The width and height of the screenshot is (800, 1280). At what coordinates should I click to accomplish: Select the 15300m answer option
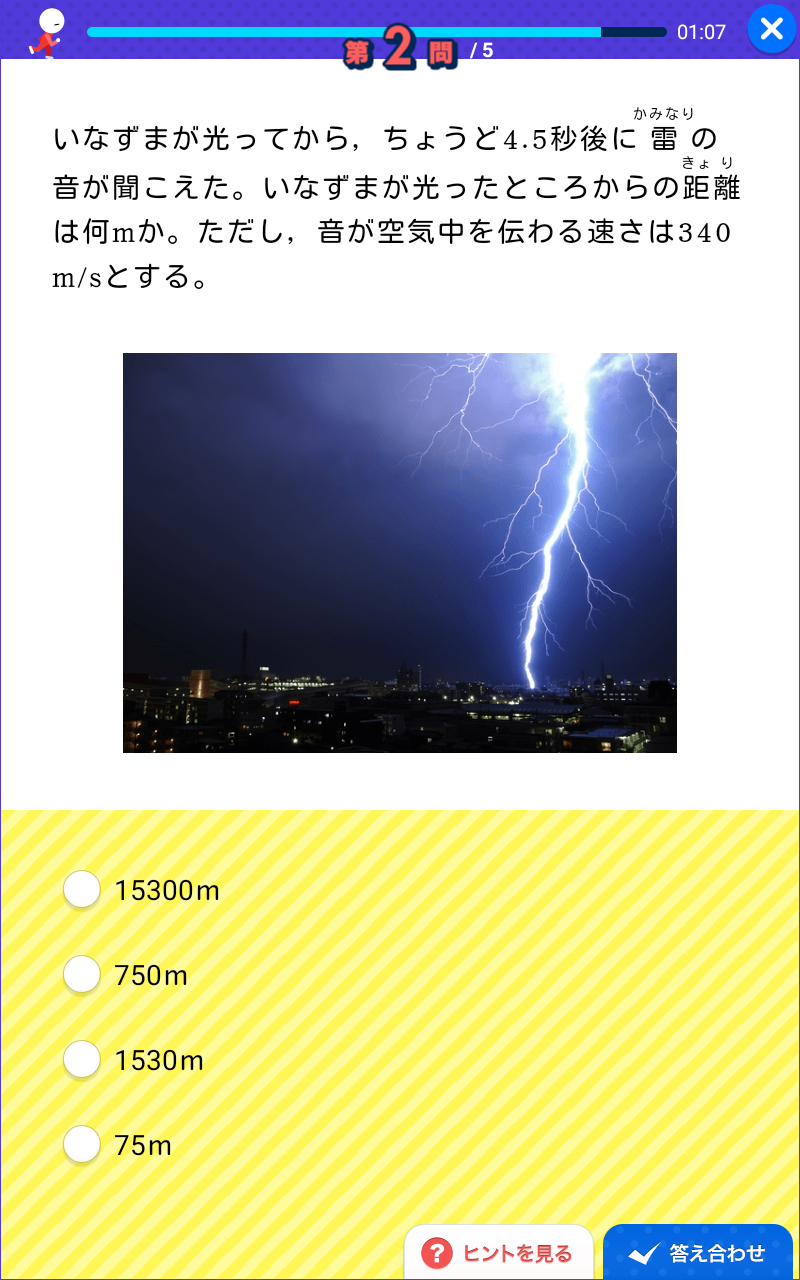click(x=82, y=889)
